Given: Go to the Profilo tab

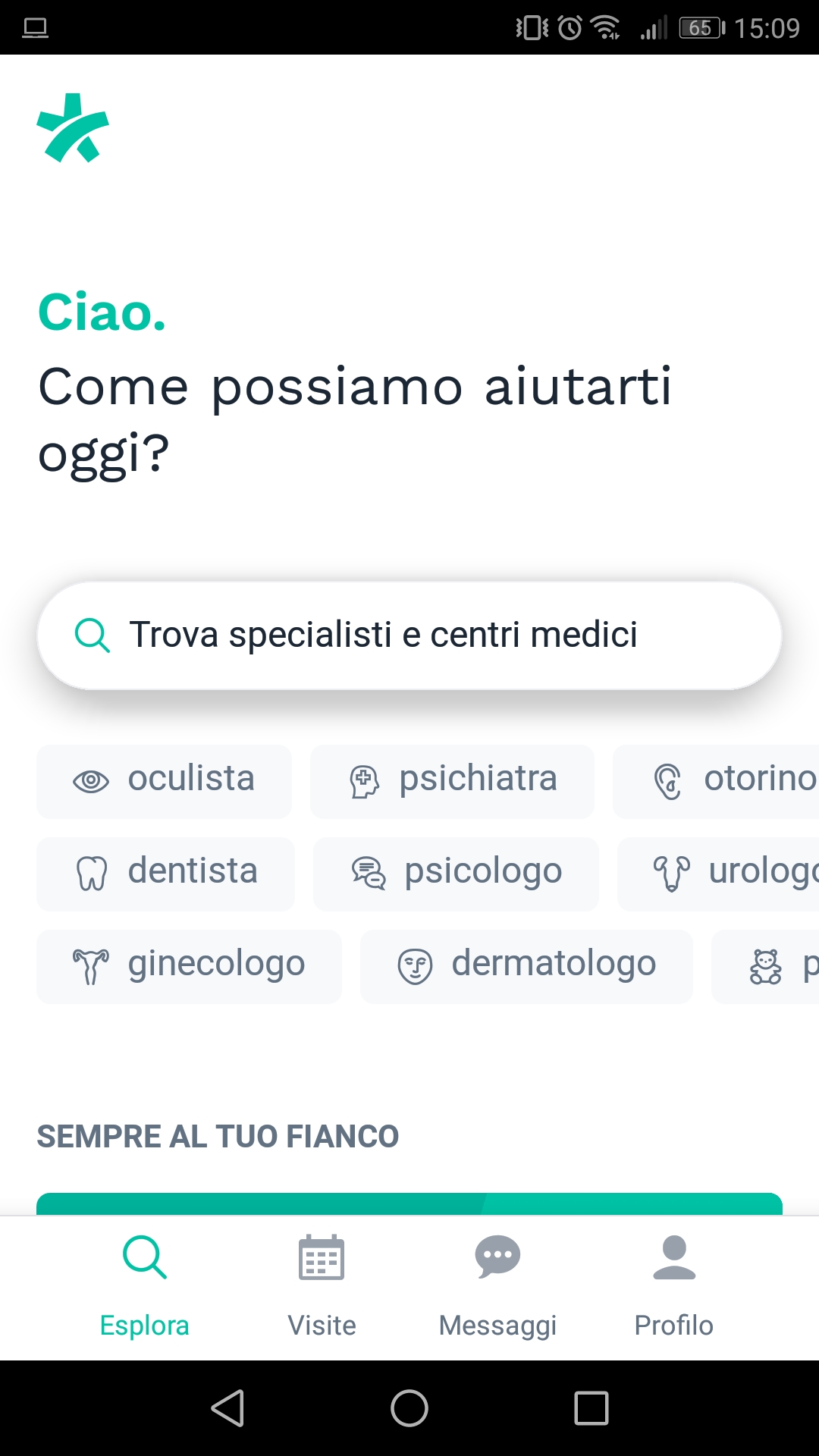Looking at the screenshot, I should tap(674, 1288).
